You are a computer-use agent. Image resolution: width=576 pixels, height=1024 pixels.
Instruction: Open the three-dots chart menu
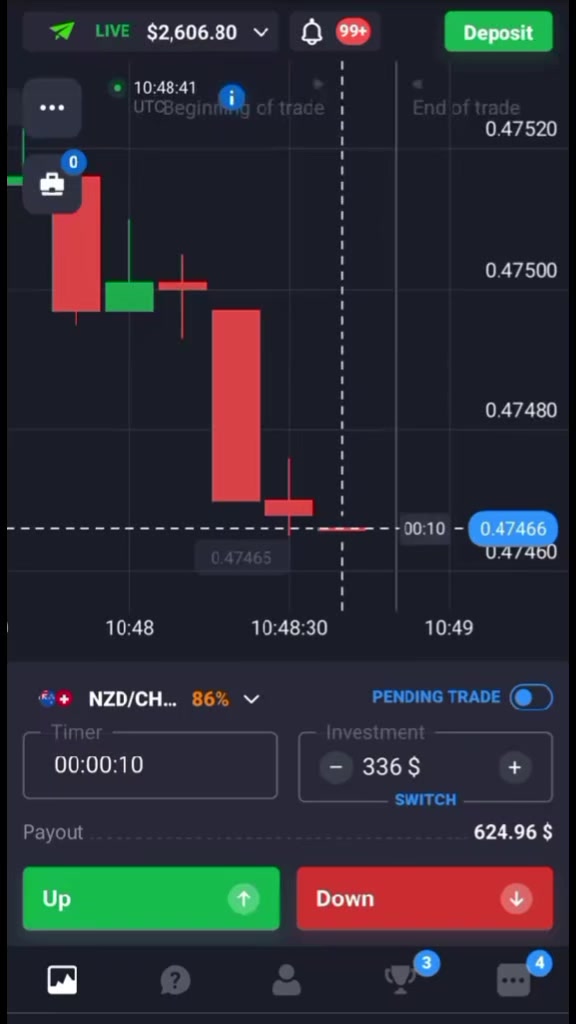pyautogui.click(x=52, y=108)
